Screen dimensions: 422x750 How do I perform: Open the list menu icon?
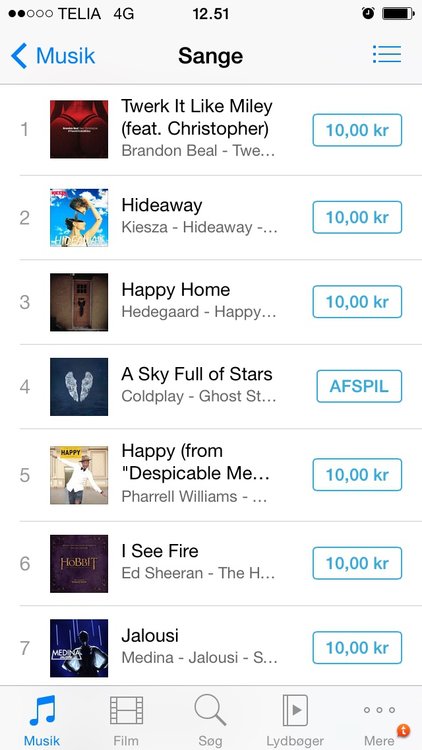pos(387,54)
